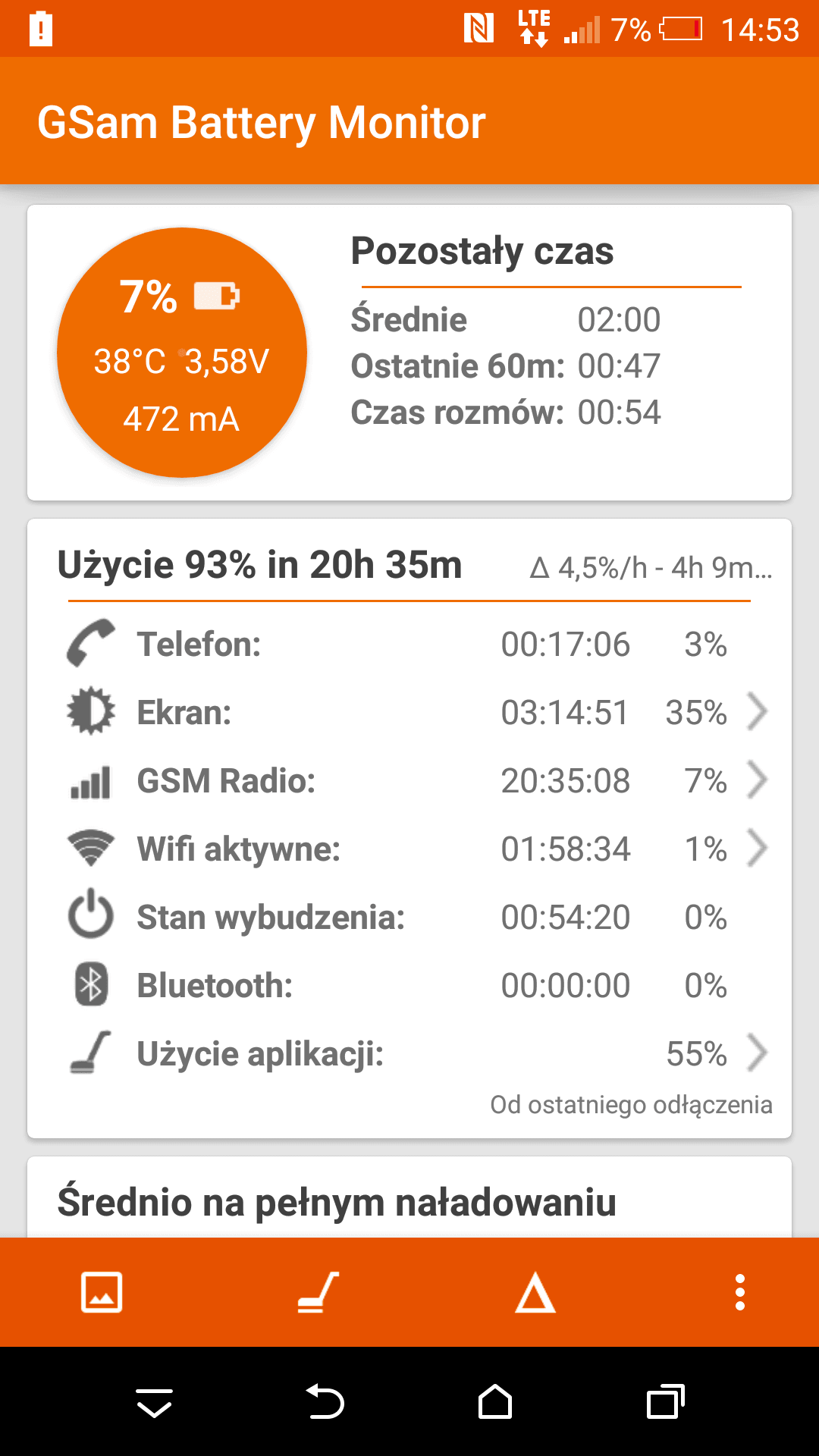Go back using system back button
The width and height of the screenshot is (819, 1456).
pyautogui.click(x=325, y=1401)
